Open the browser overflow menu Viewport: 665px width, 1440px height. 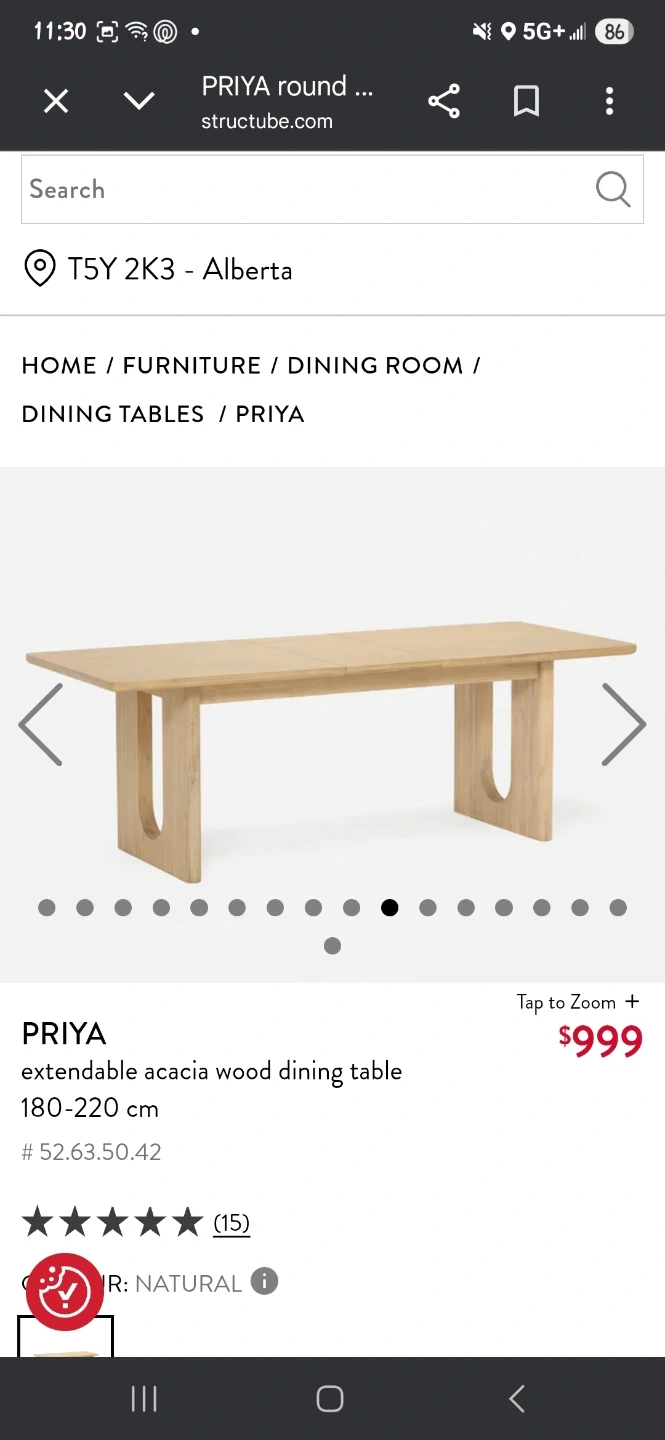pyautogui.click(x=609, y=101)
